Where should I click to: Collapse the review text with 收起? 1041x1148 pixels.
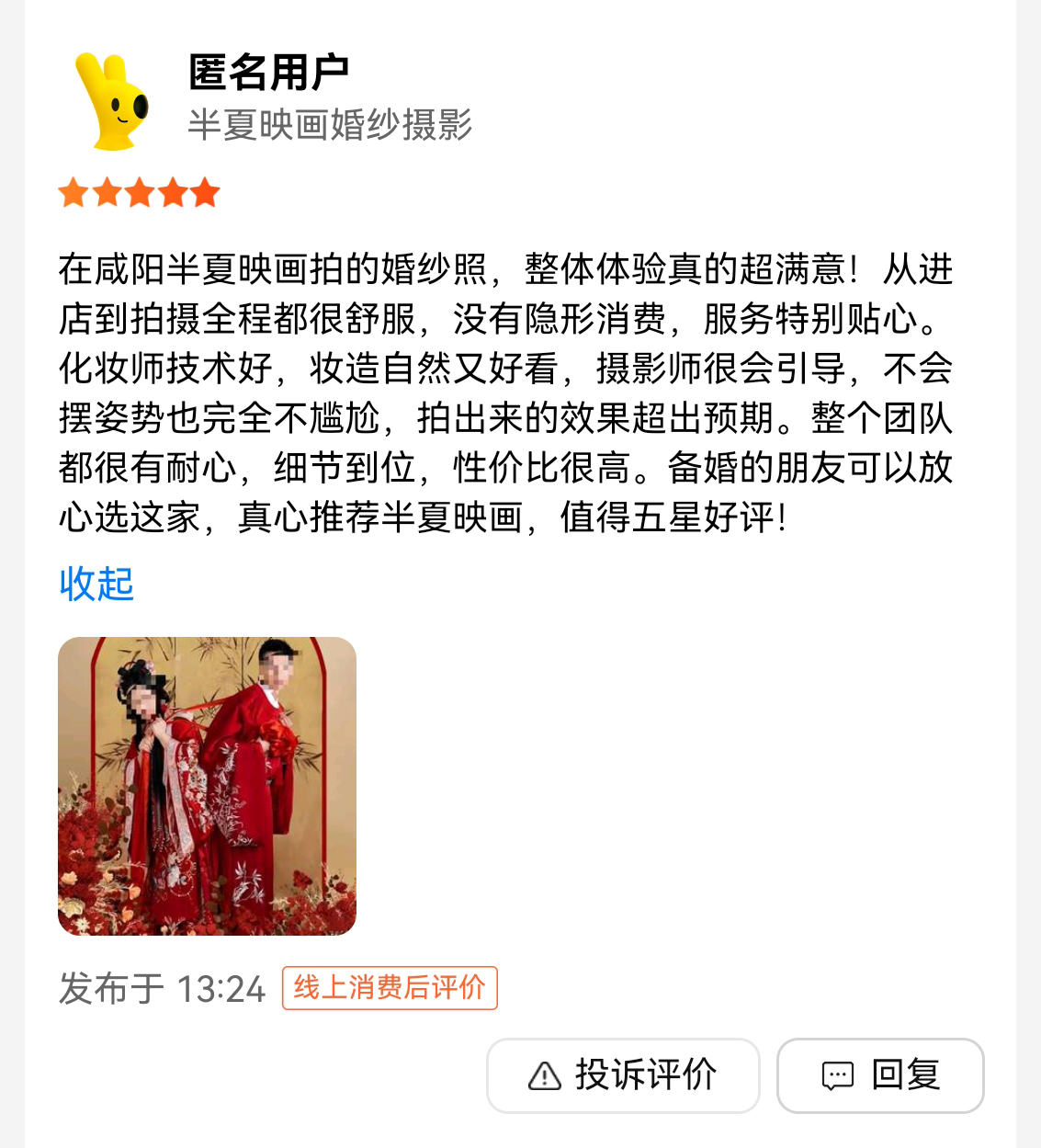(x=96, y=584)
